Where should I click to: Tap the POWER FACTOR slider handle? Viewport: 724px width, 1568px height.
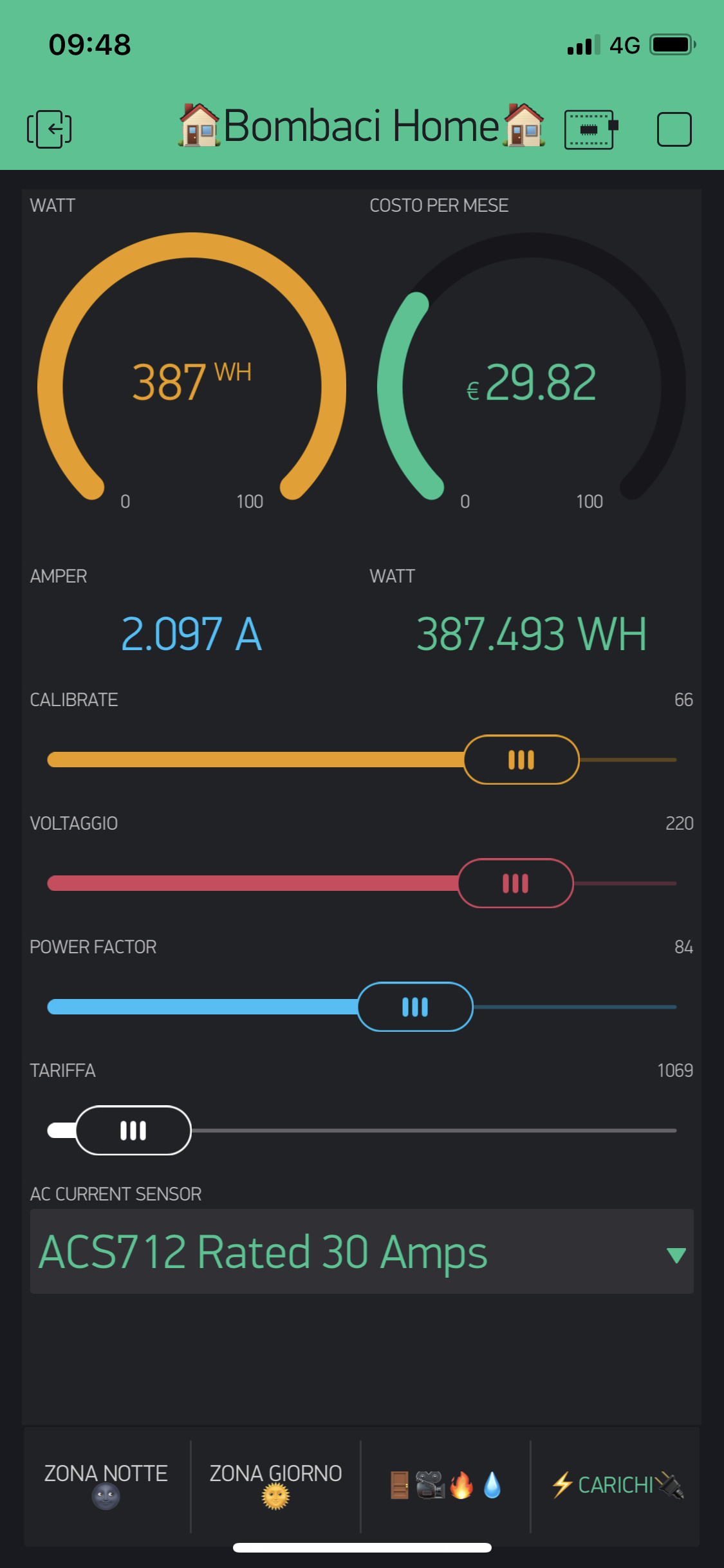coord(415,1007)
